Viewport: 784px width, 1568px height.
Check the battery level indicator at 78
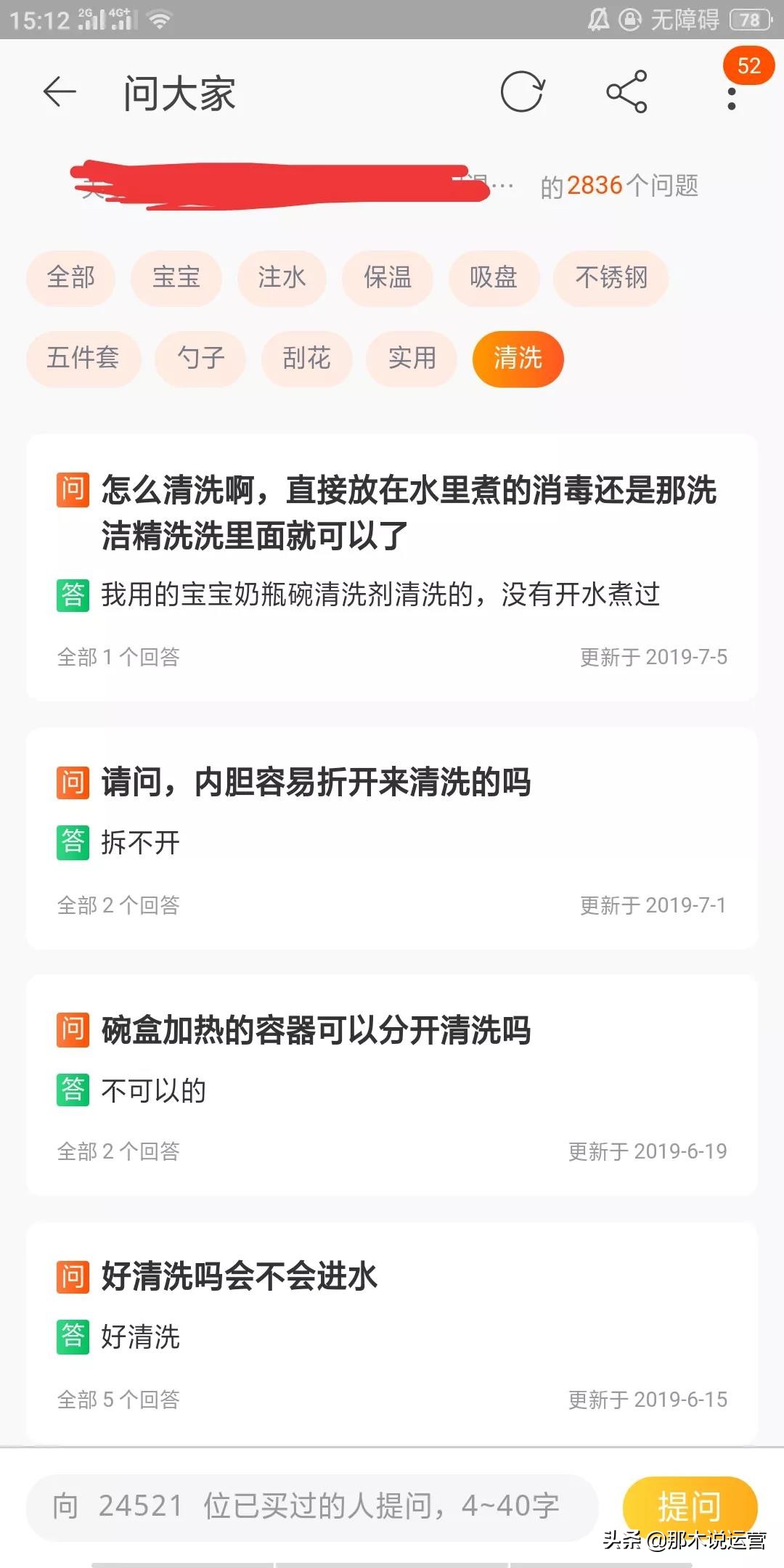[748, 18]
